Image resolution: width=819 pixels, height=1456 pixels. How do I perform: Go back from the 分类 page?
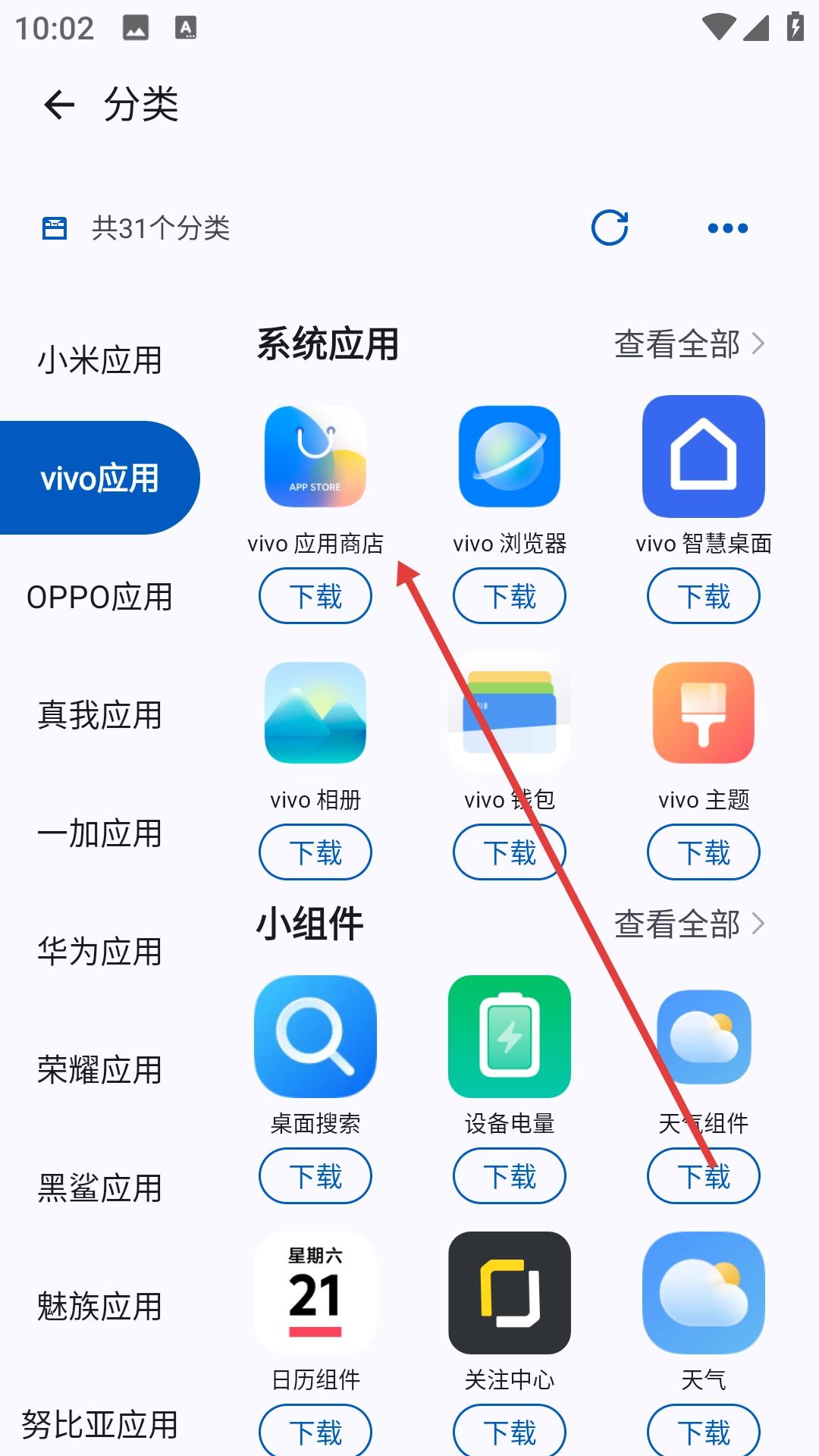point(59,105)
